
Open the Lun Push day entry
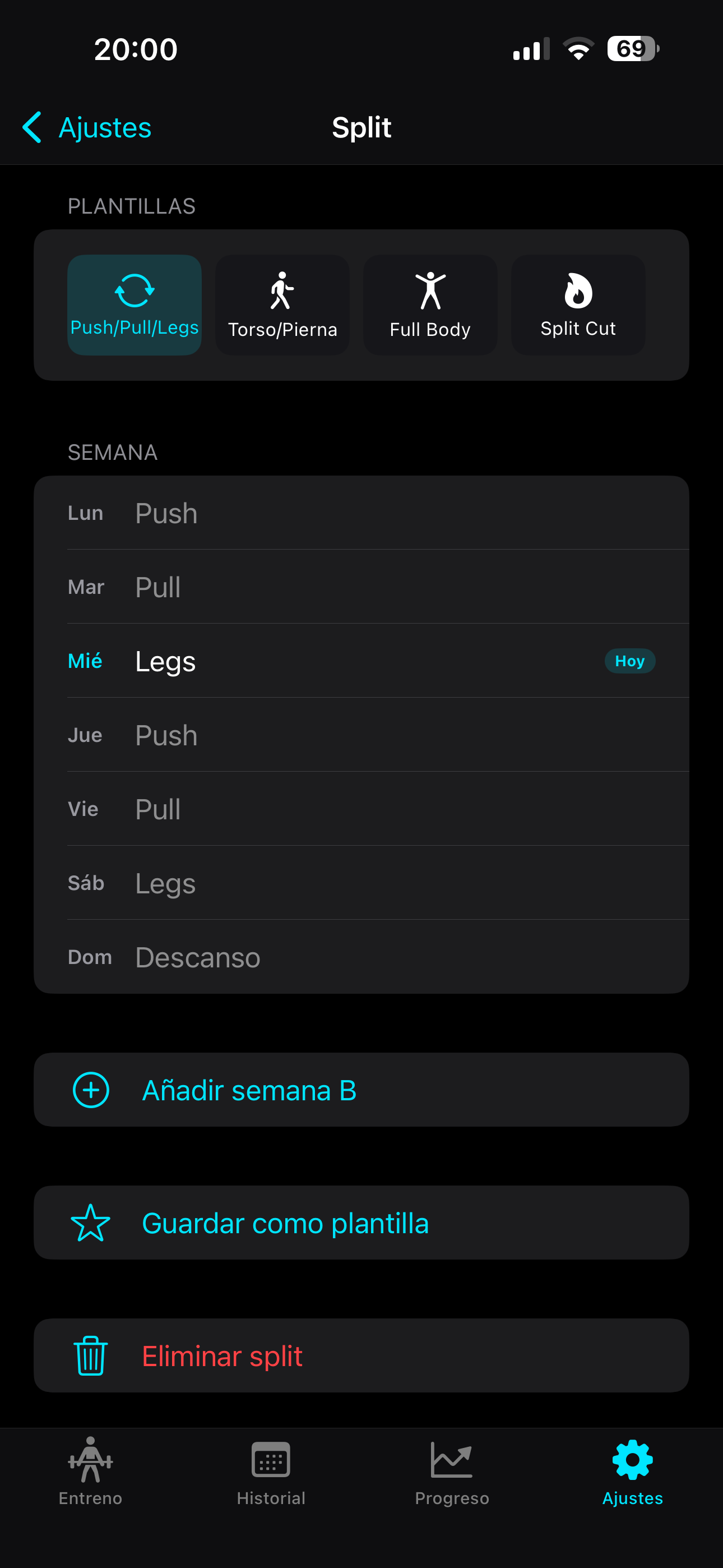pyautogui.click(x=361, y=513)
